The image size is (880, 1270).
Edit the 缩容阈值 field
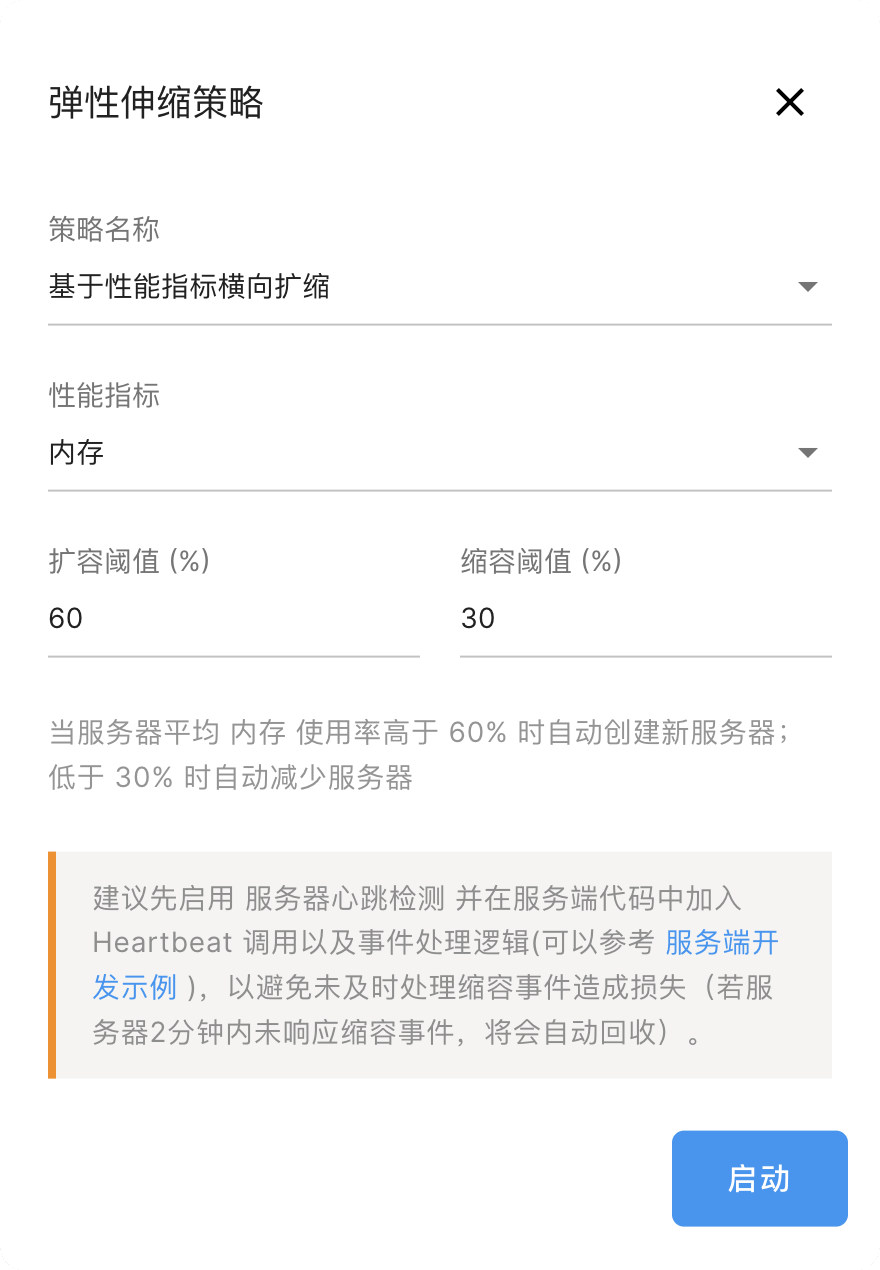[x=645, y=619]
